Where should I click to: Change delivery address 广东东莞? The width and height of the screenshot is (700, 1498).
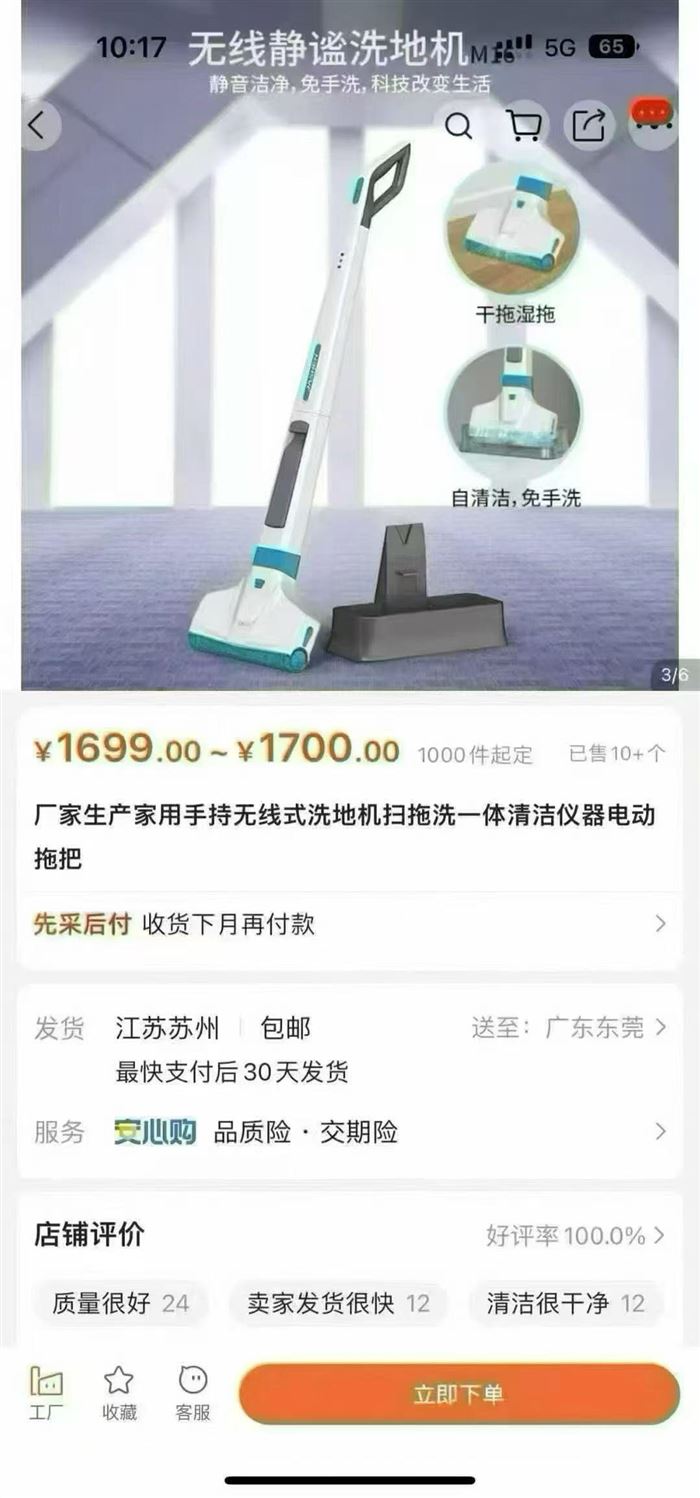pos(594,1027)
